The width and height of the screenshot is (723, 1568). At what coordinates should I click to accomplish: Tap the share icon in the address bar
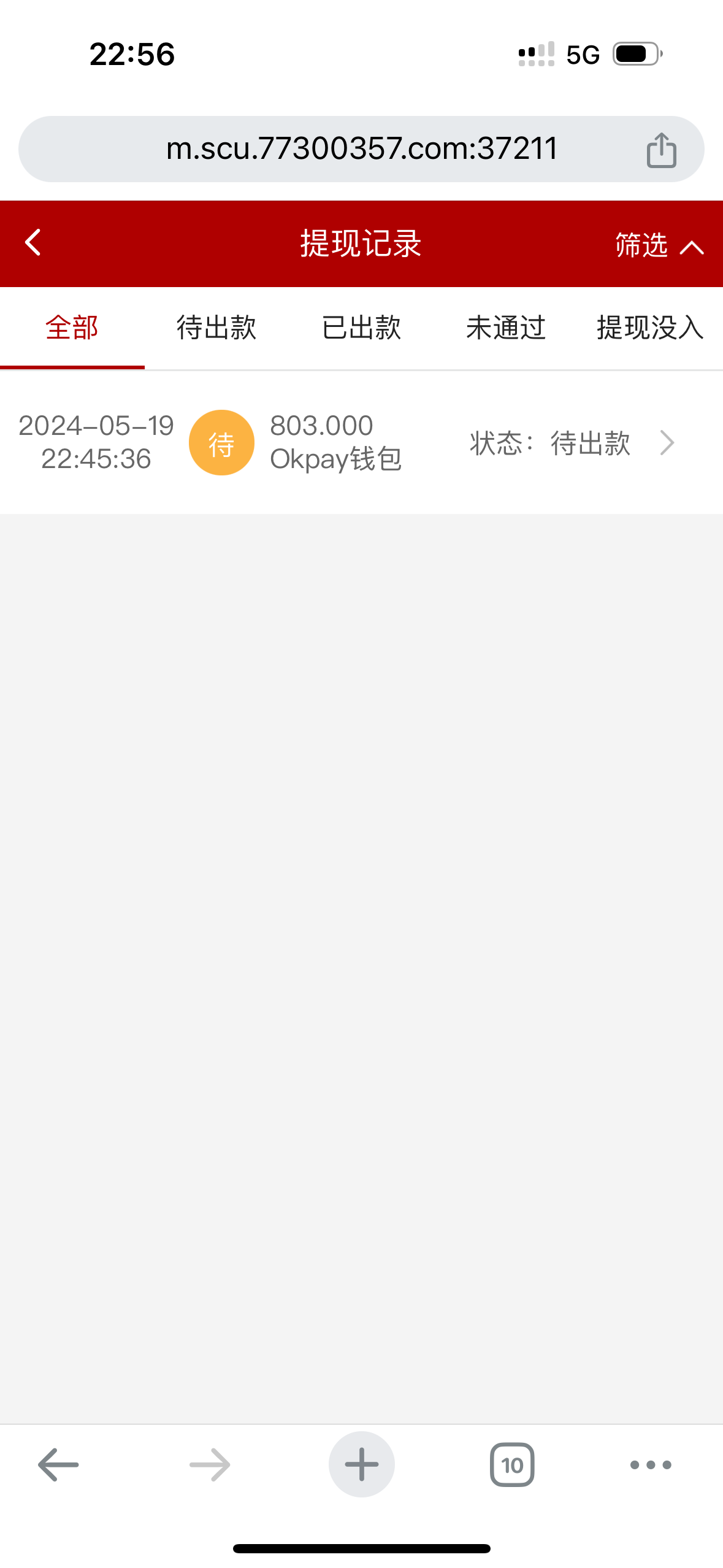click(661, 148)
